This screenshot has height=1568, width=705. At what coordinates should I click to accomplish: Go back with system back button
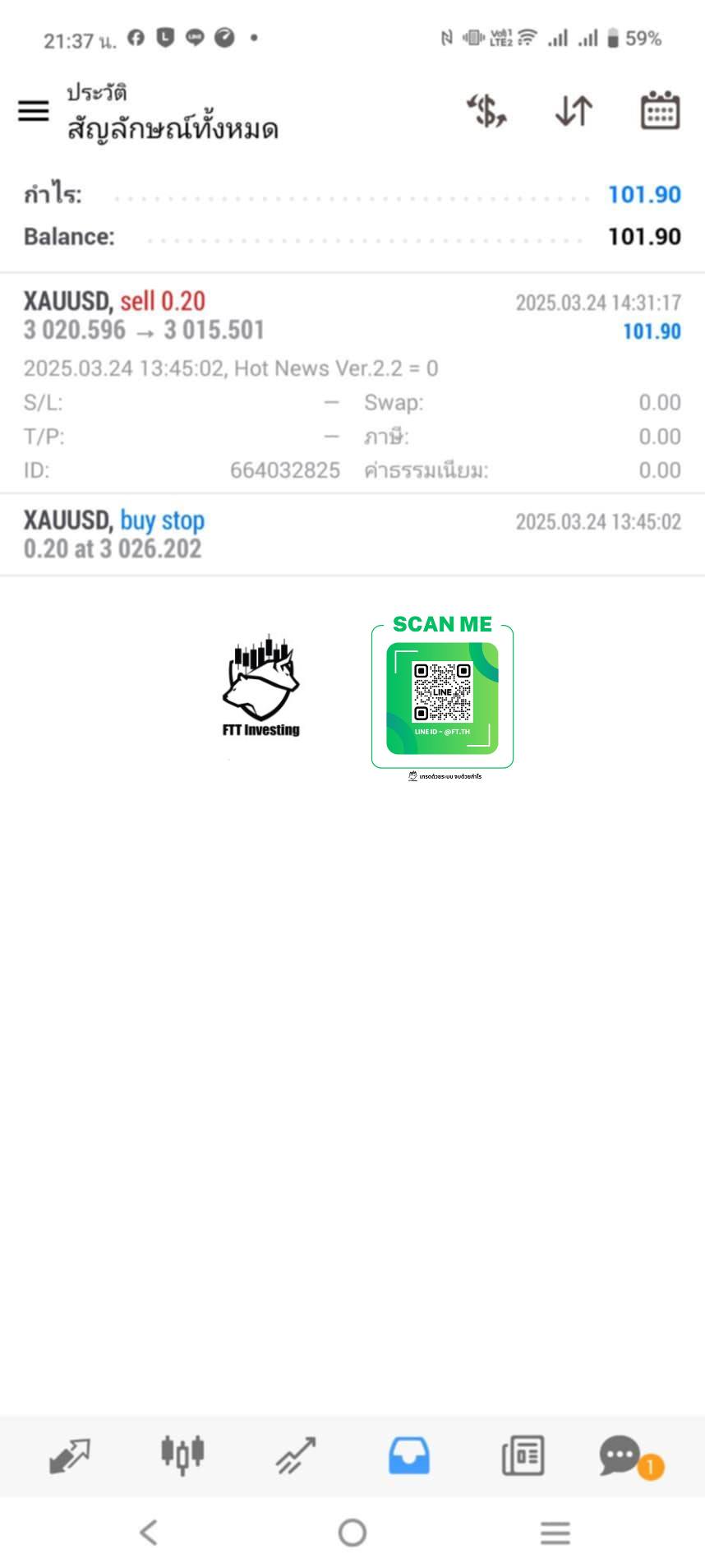149,1533
